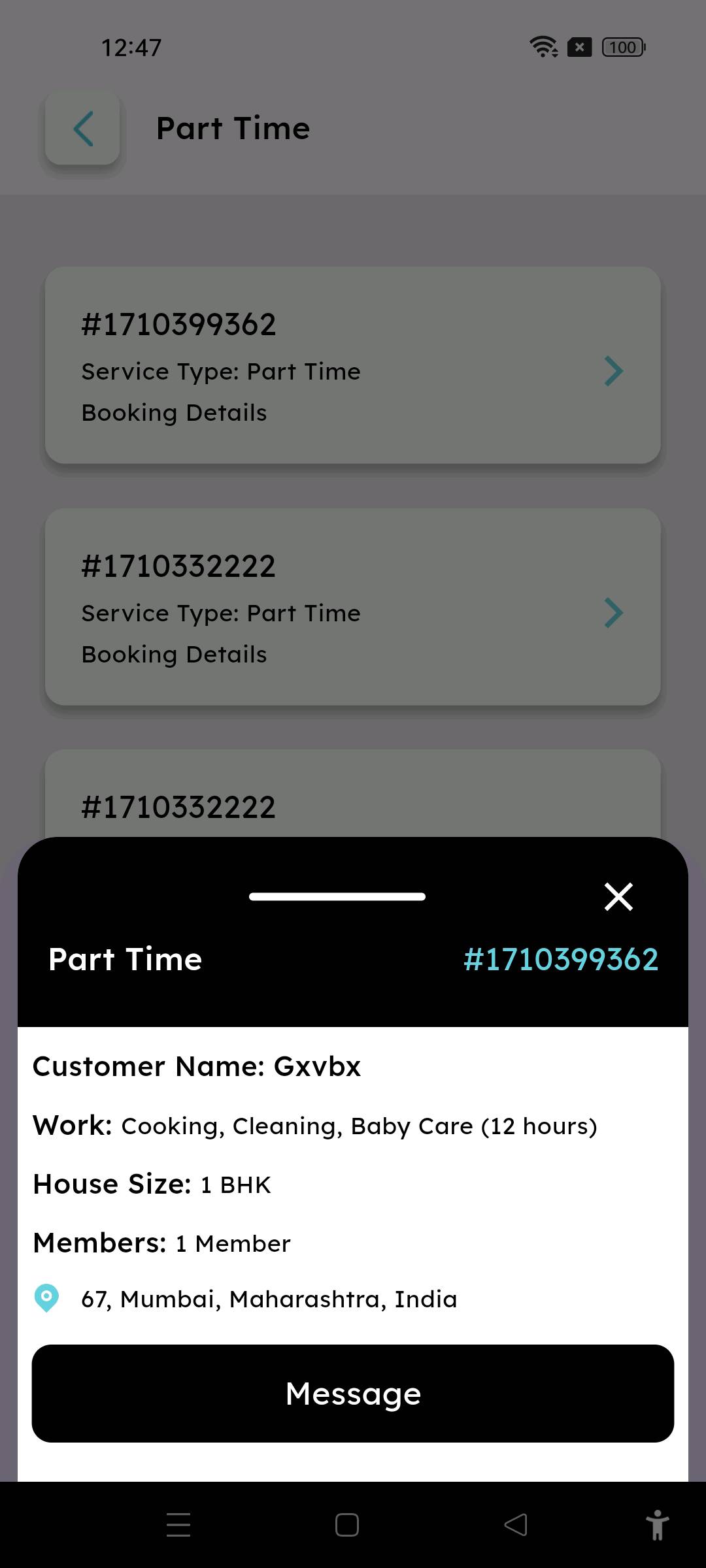The width and height of the screenshot is (706, 1568).
Task: Close the booking details sheet
Action: [x=618, y=896]
